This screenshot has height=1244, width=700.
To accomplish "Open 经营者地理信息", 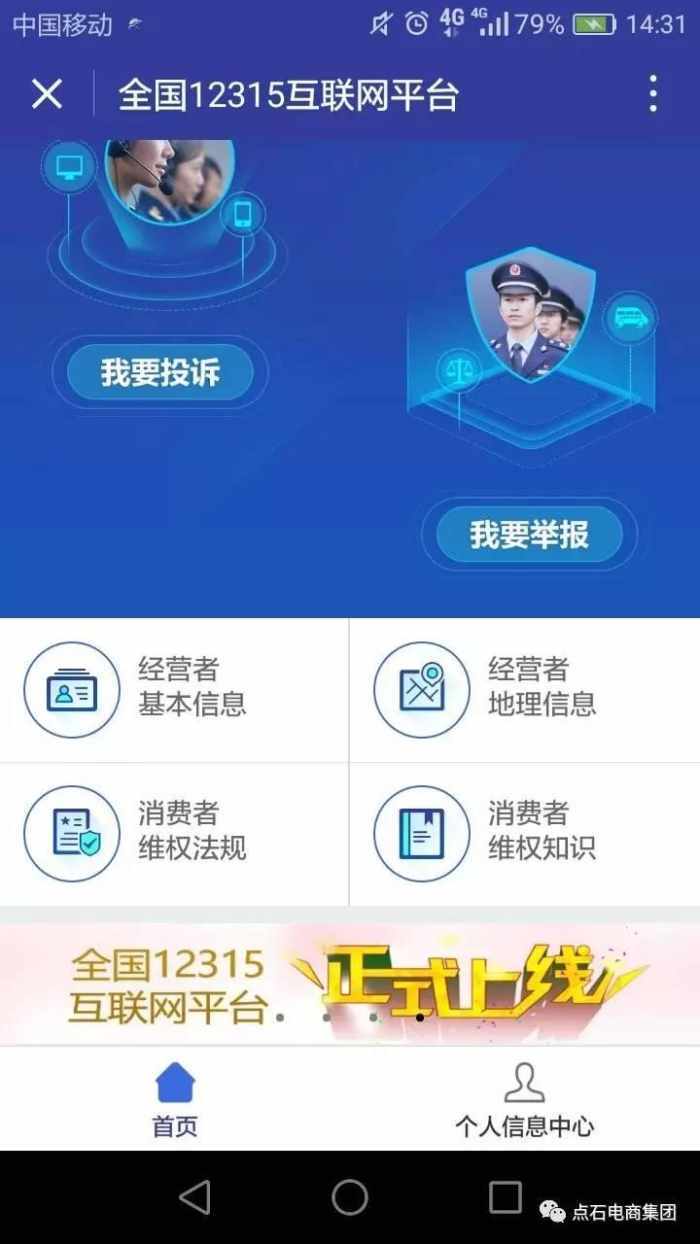I will 524,689.
